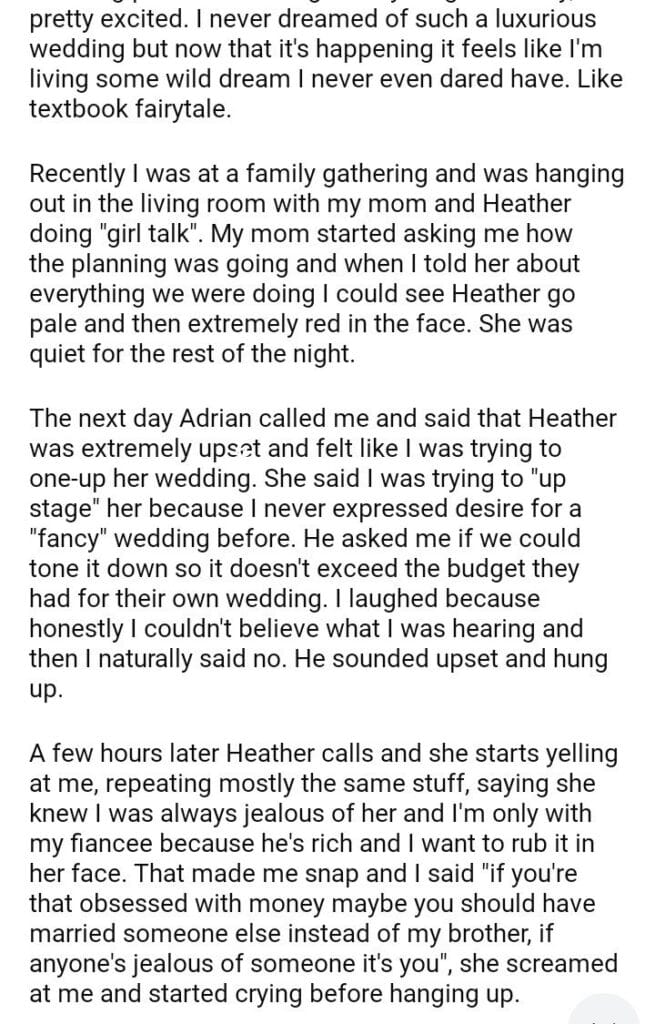Tap the floating jump-to-next-comment button

[603, 1011]
